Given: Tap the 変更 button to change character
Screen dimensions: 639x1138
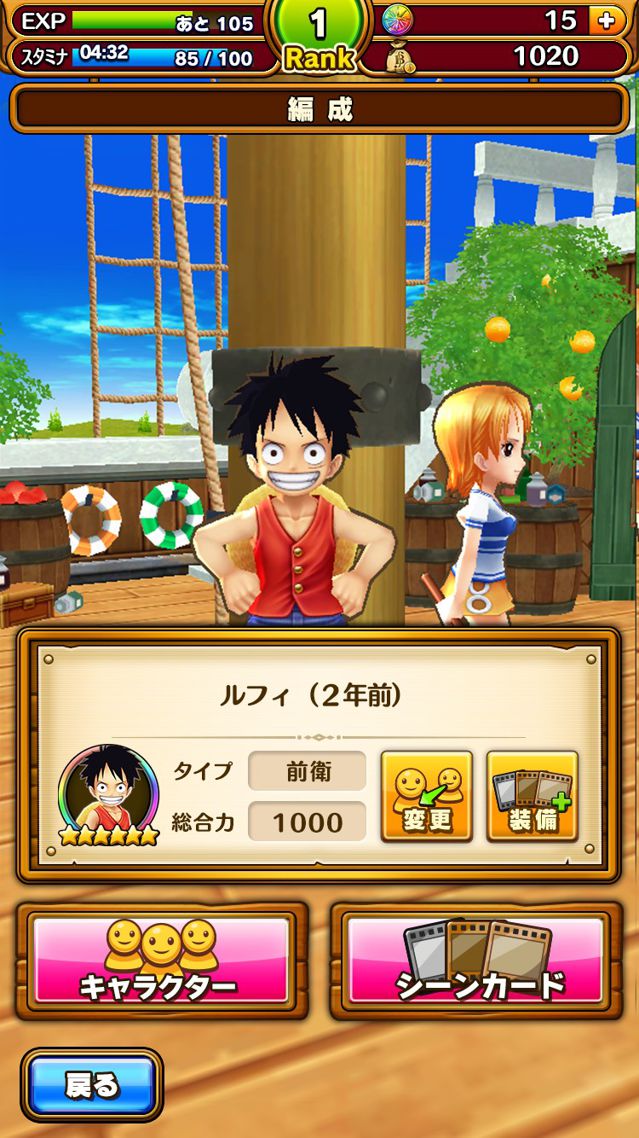Looking at the screenshot, I should (427, 796).
